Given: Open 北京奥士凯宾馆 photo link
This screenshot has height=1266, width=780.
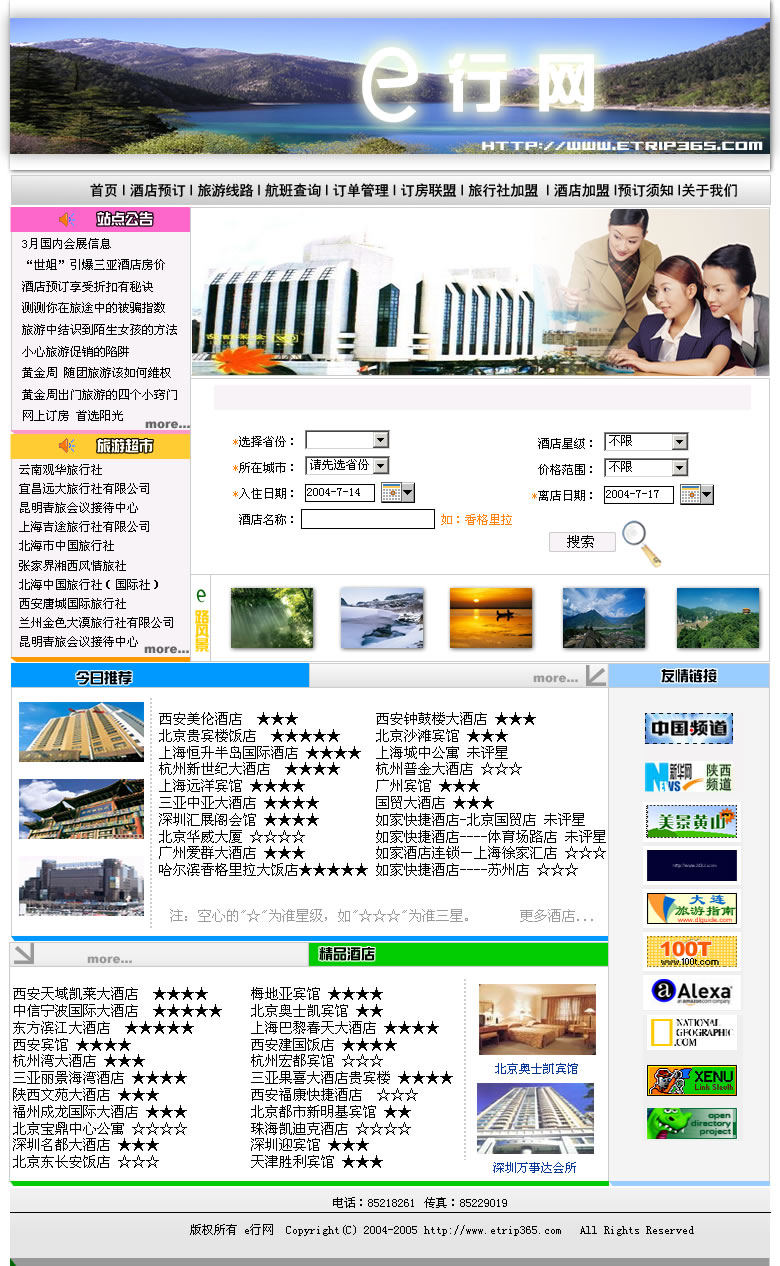Looking at the screenshot, I should click(536, 1019).
